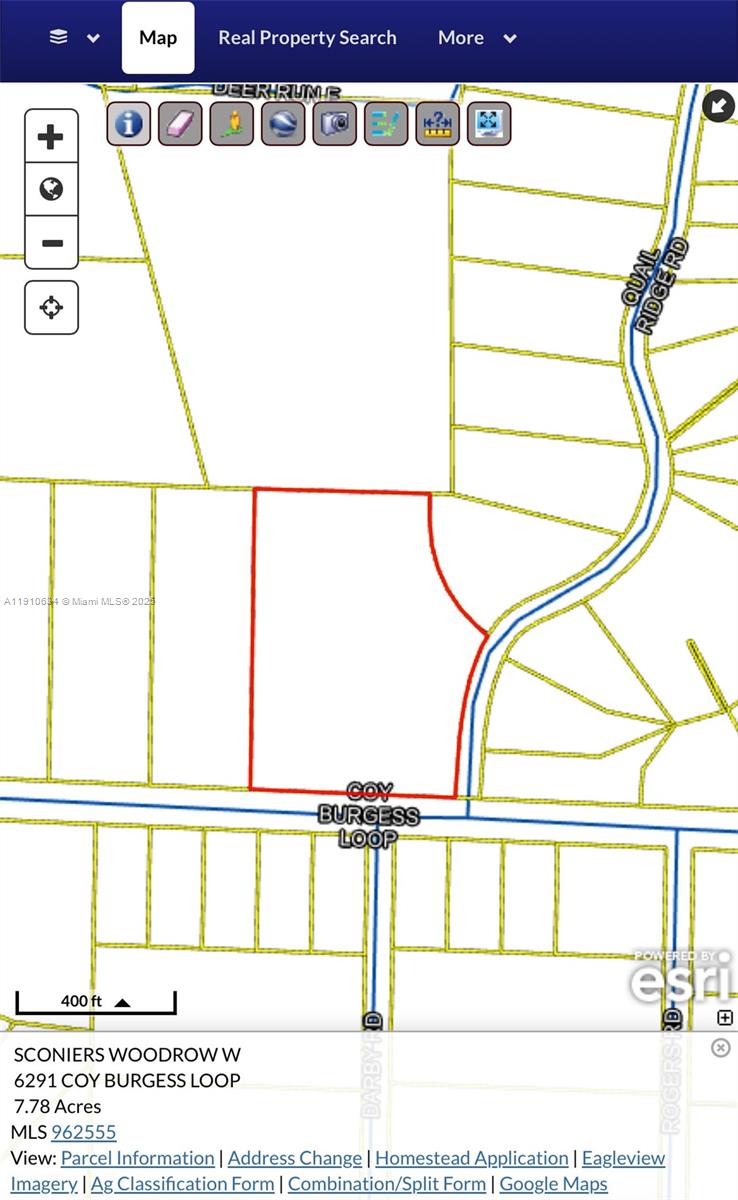Select Real Property Search
This screenshot has width=738, height=1200.
307,38
